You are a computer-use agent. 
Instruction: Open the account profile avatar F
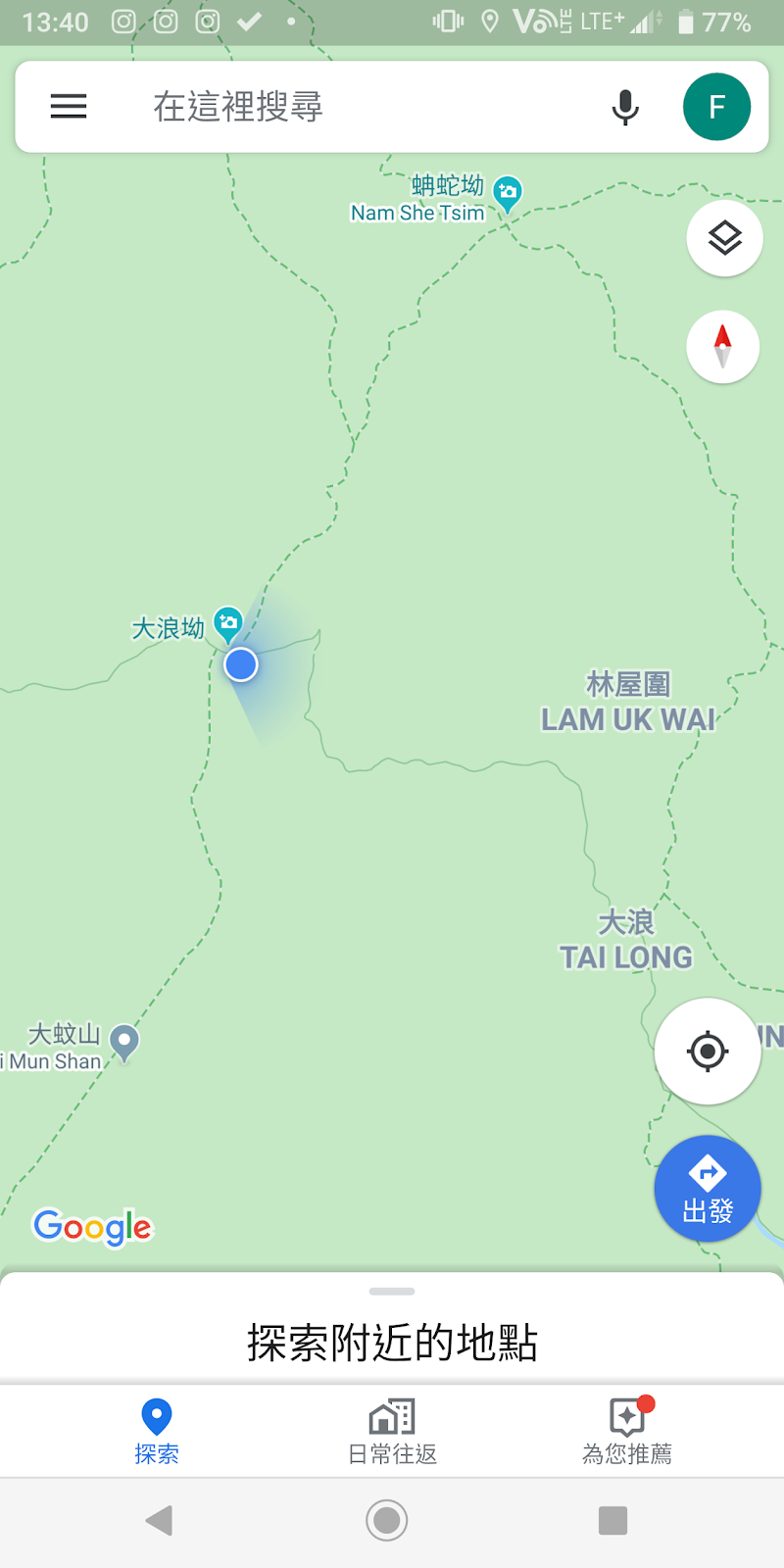(x=716, y=106)
